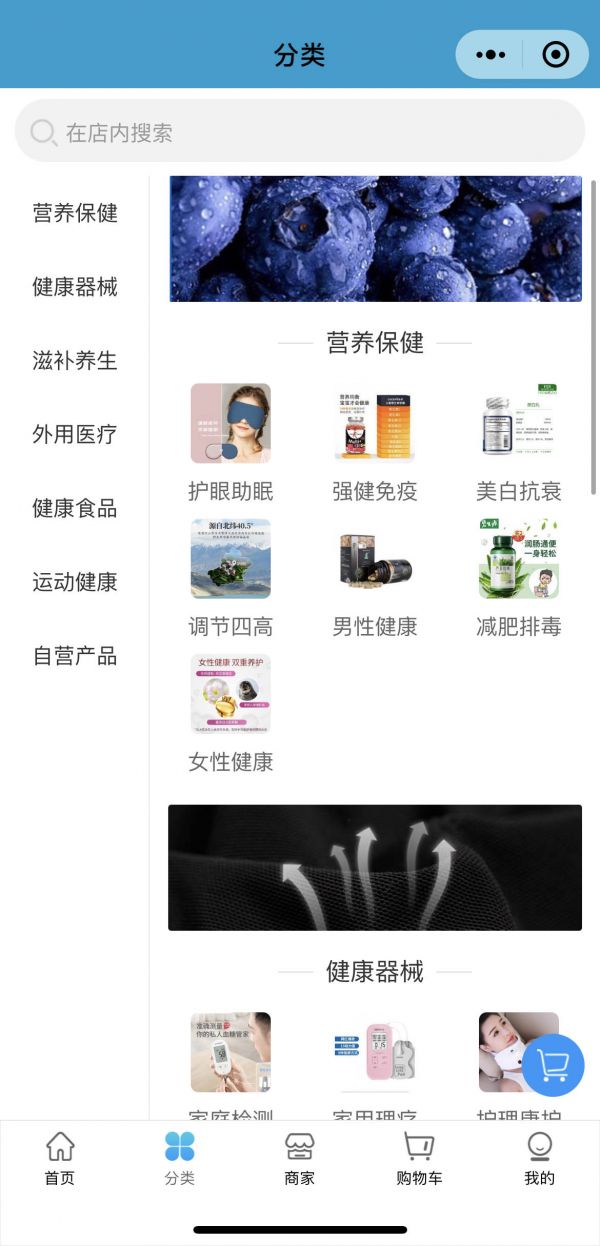Image resolution: width=600 pixels, height=1246 pixels.
Task: Open the mini program more options menu
Action: pyautogui.click(x=491, y=55)
